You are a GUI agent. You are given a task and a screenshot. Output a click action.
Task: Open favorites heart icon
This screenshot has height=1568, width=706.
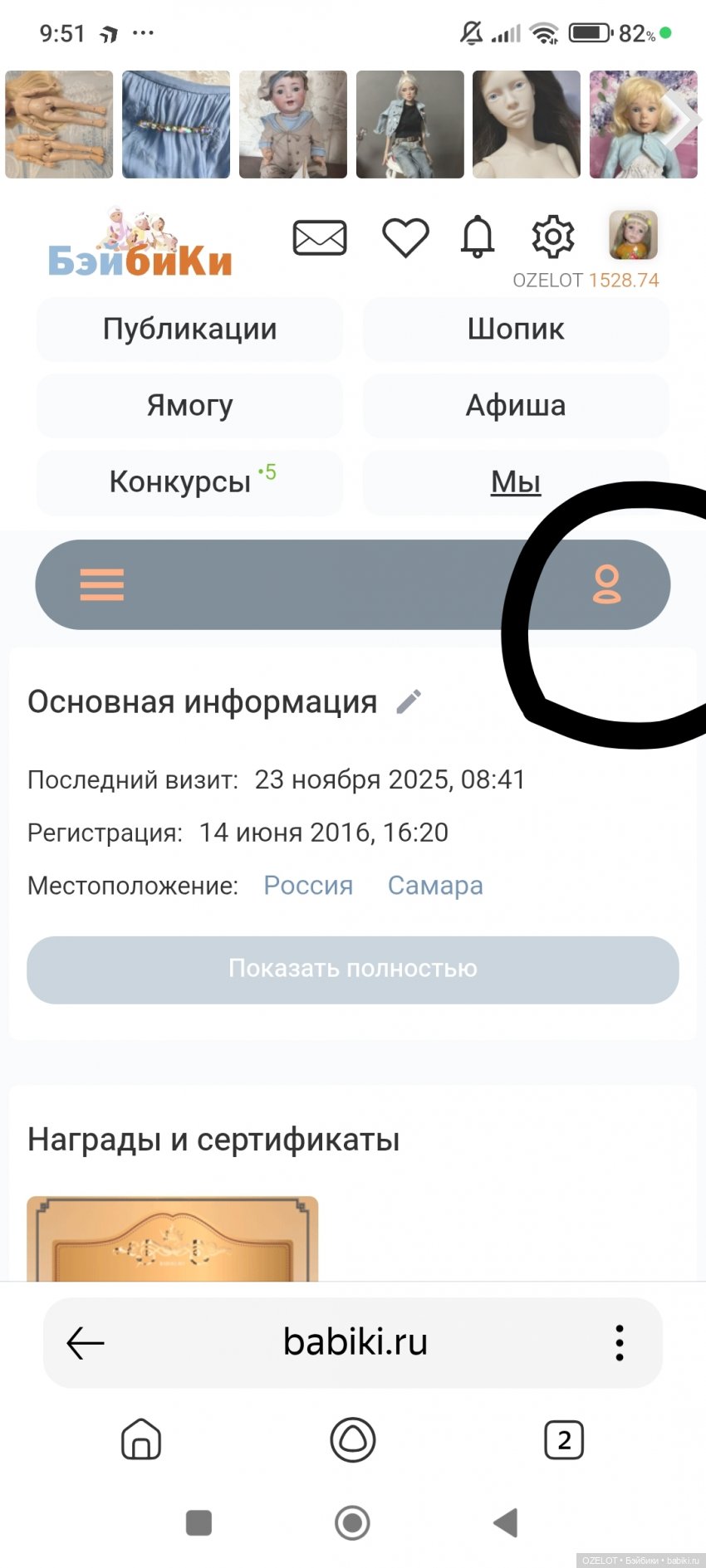pyautogui.click(x=405, y=238)
